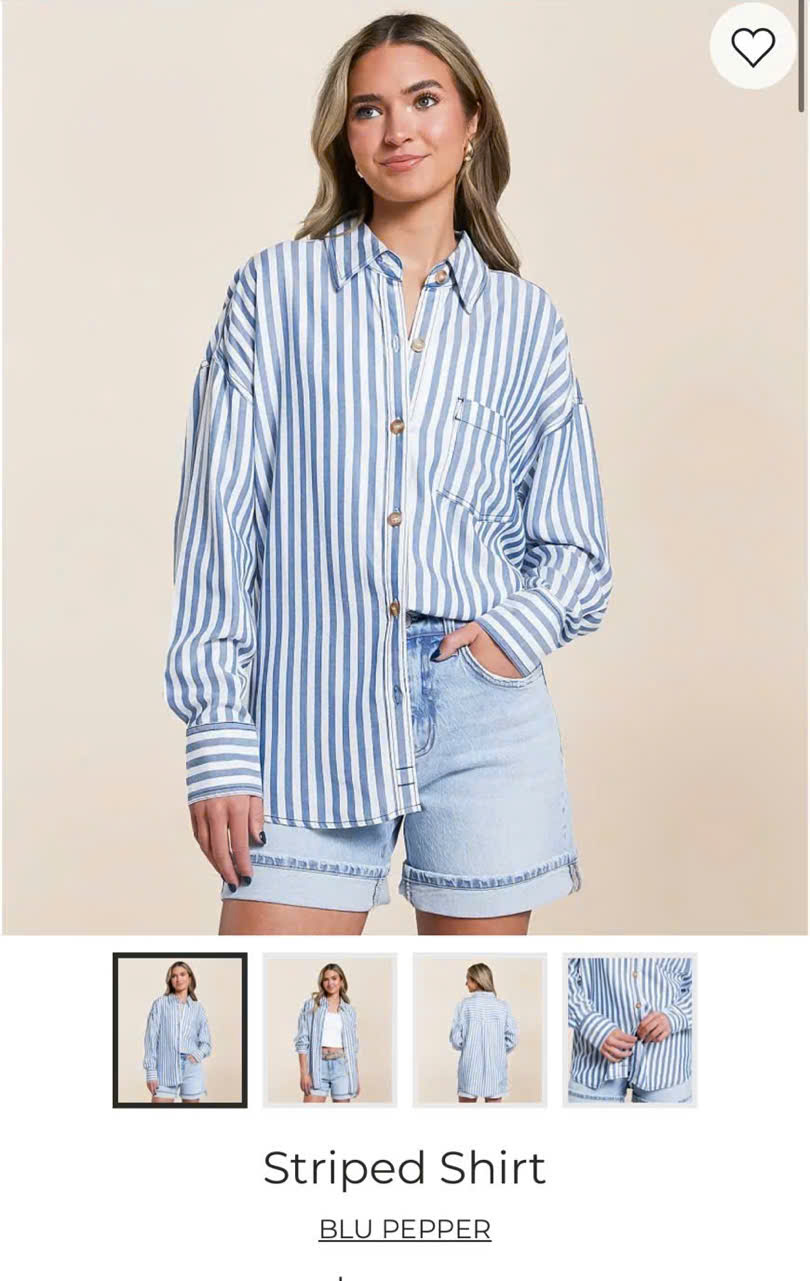
Task: View the open shirt over white top thumbnail
Action: point(330,1030)
